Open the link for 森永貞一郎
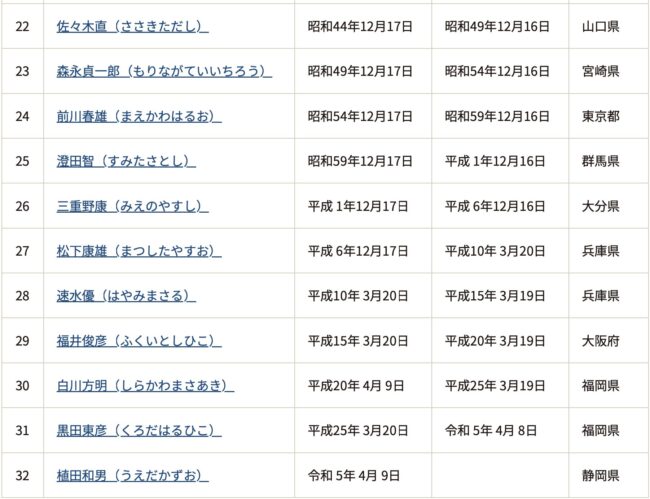The height and width of the screenshot is (499, 650). coord(164,71)
